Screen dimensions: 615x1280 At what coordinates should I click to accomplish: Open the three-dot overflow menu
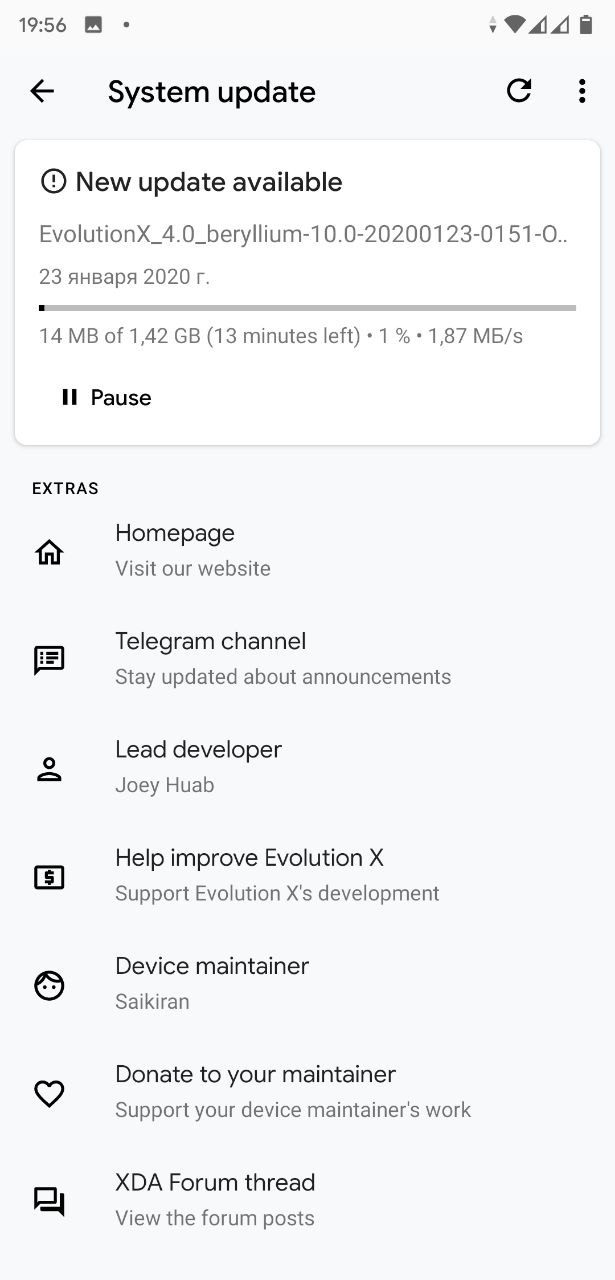point(582,91)
